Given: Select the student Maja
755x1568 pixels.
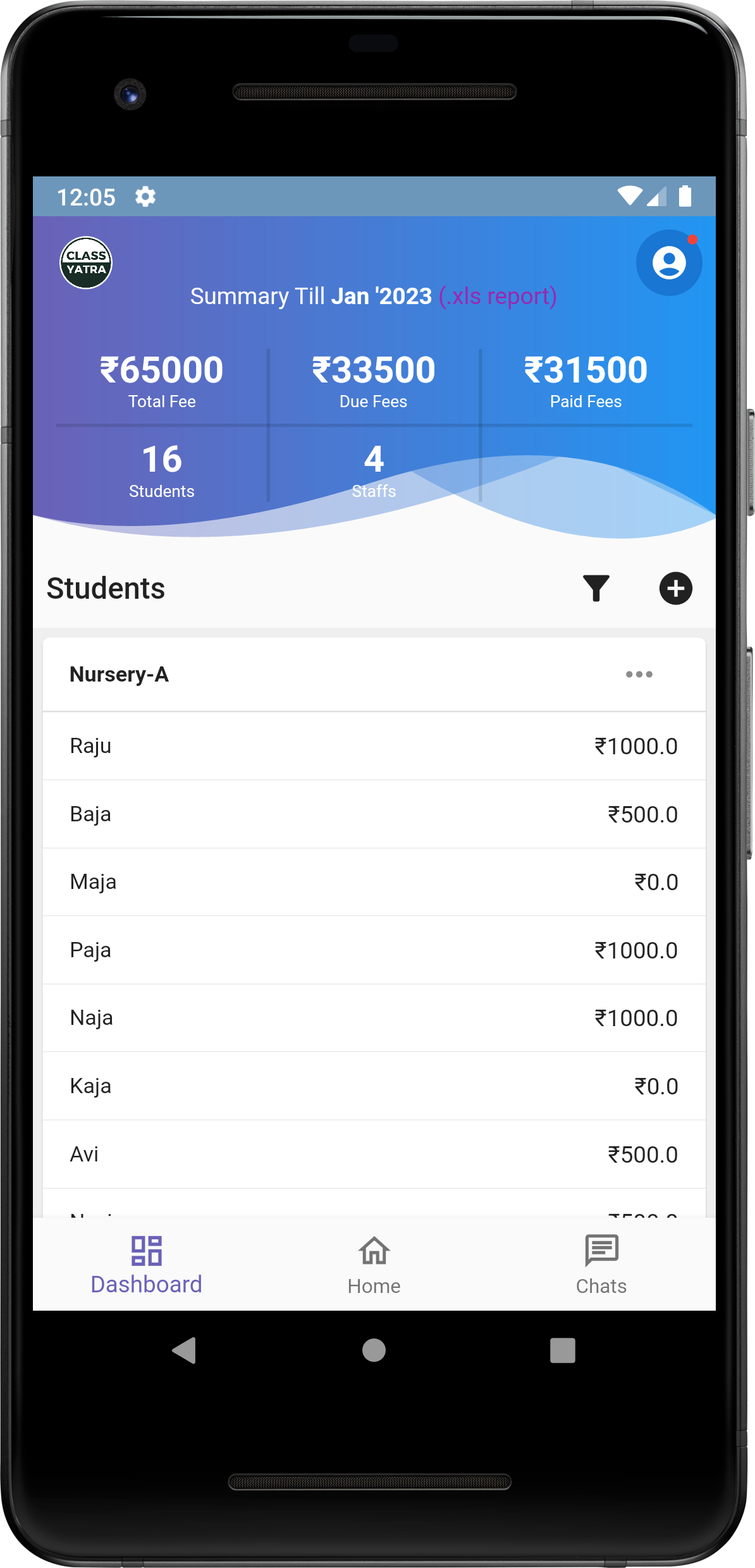Looking at the screenshot, I should (x=373, y=882).
